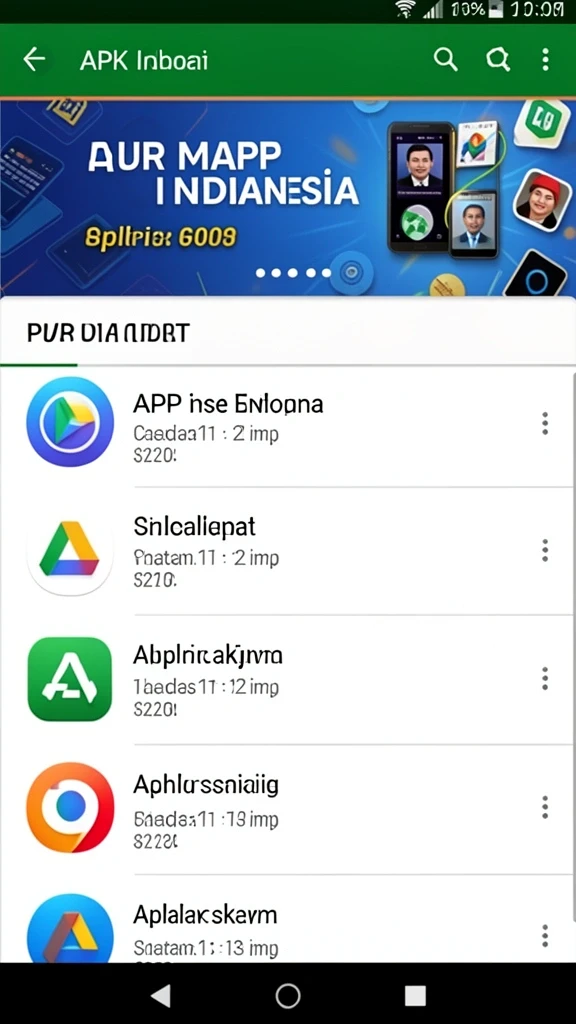Viewport: 576px width, 1024px height.
Task: Open the AUR MAPP INDIANESIA banner
Action: (288, 198)
